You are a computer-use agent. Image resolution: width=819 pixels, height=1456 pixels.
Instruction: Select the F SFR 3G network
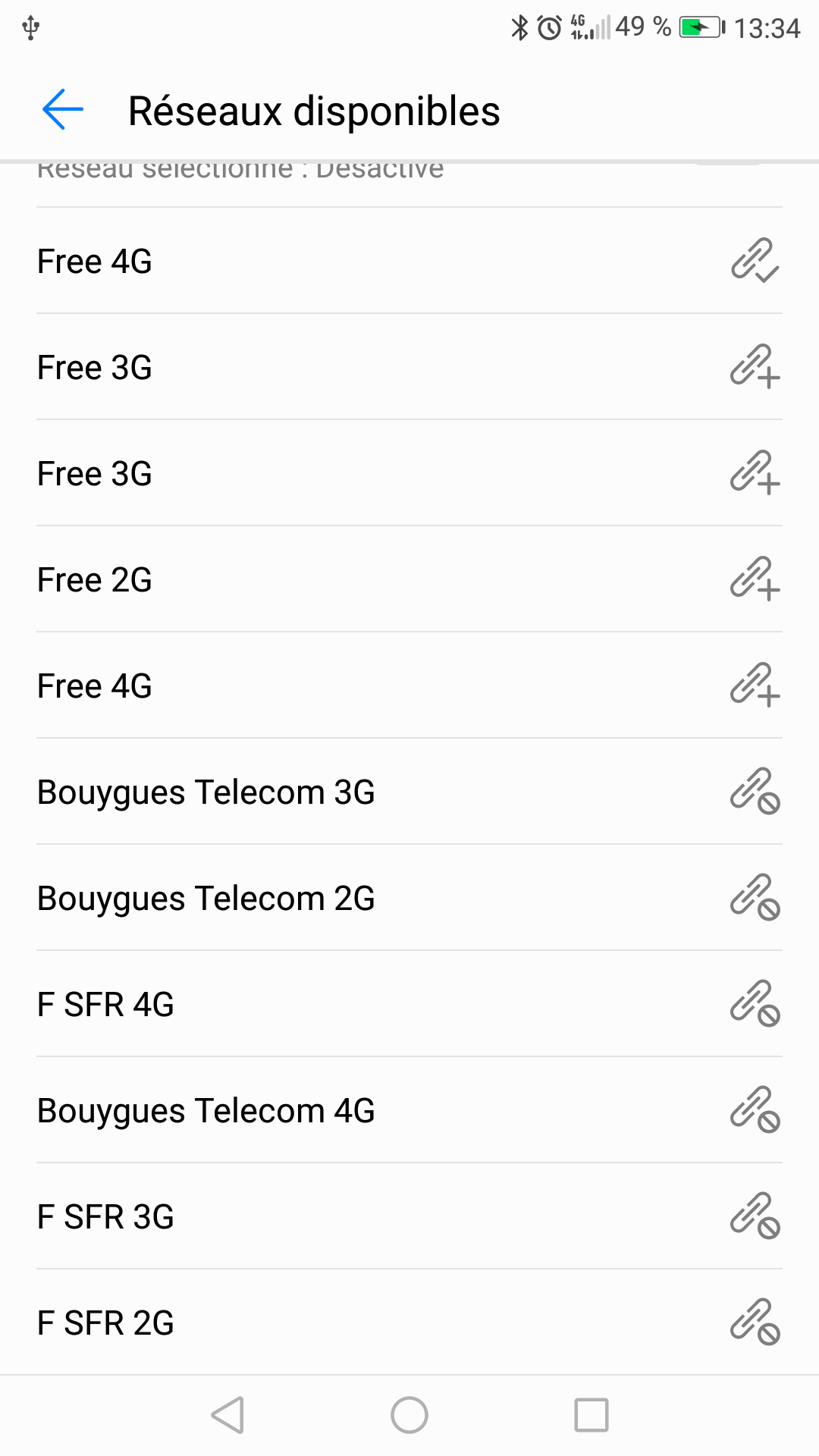point(409,1216)
